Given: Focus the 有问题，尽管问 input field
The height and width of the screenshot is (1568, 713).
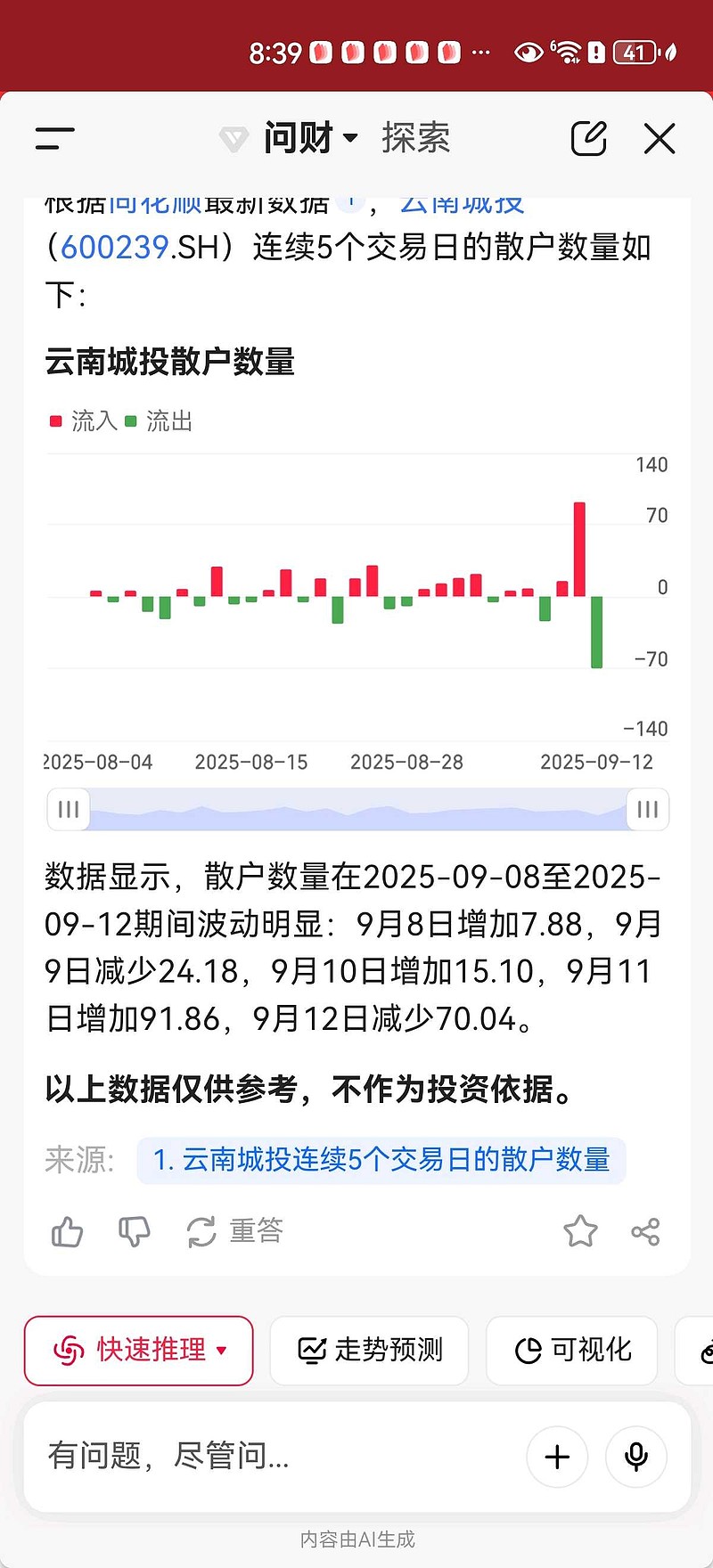Looking at the screenshot, I should [x=267, y=1456].
